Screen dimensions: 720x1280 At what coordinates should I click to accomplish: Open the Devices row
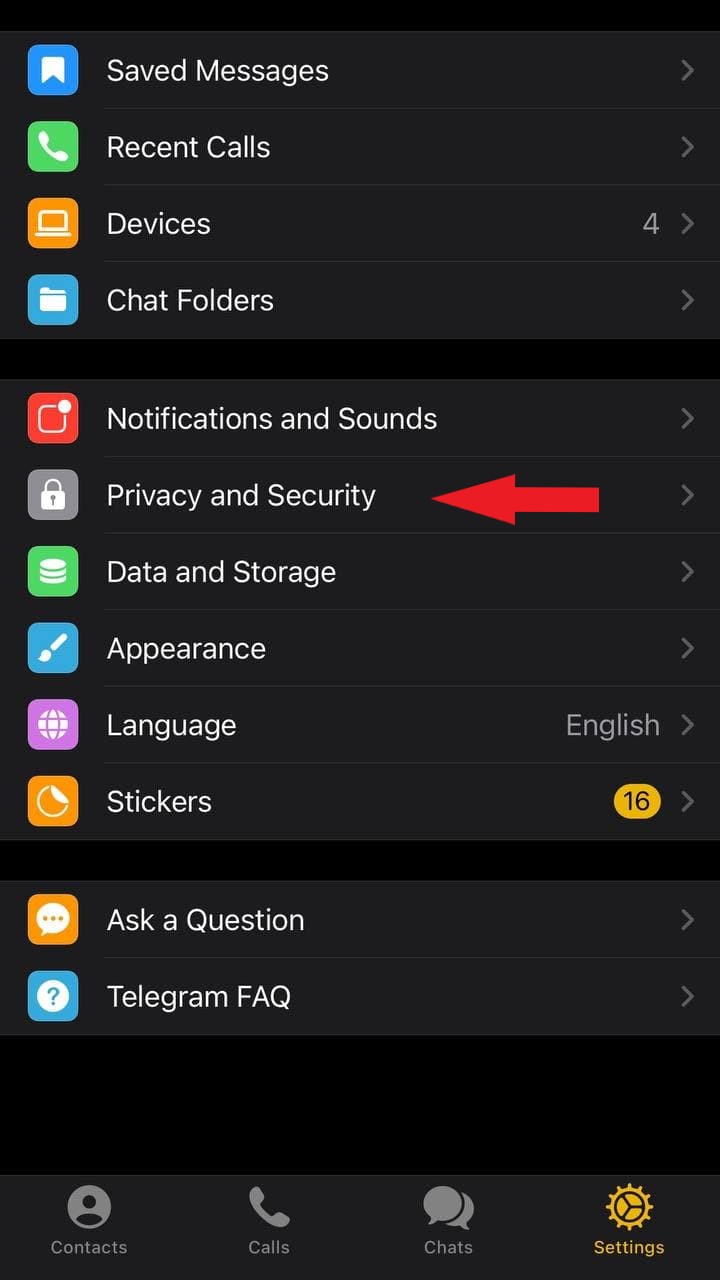pyautogui.click(x=360, y=223)
